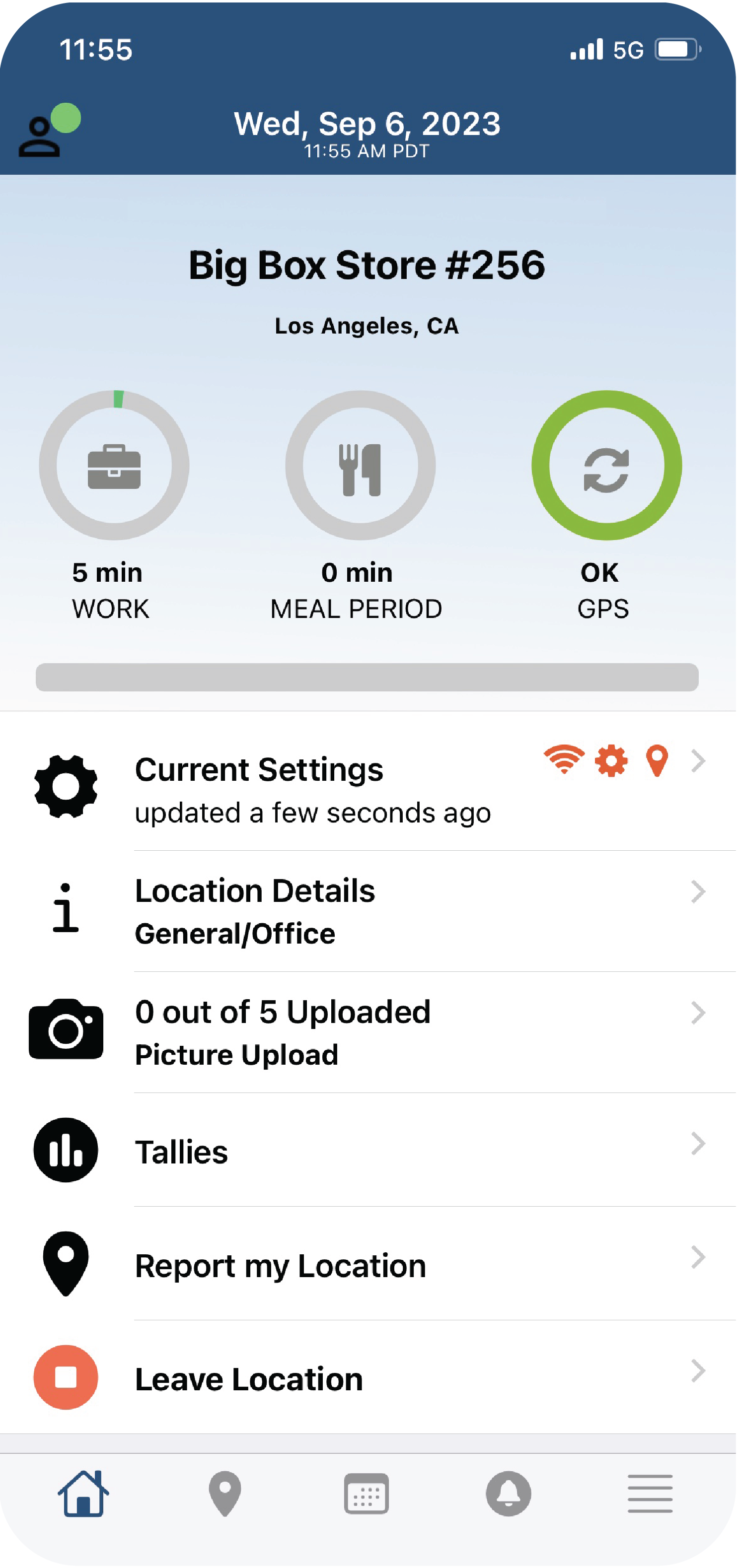The width and height of the screenshot is (737, 1568).
Task: Open Picture Upload row
Action: pos(368,1032)
